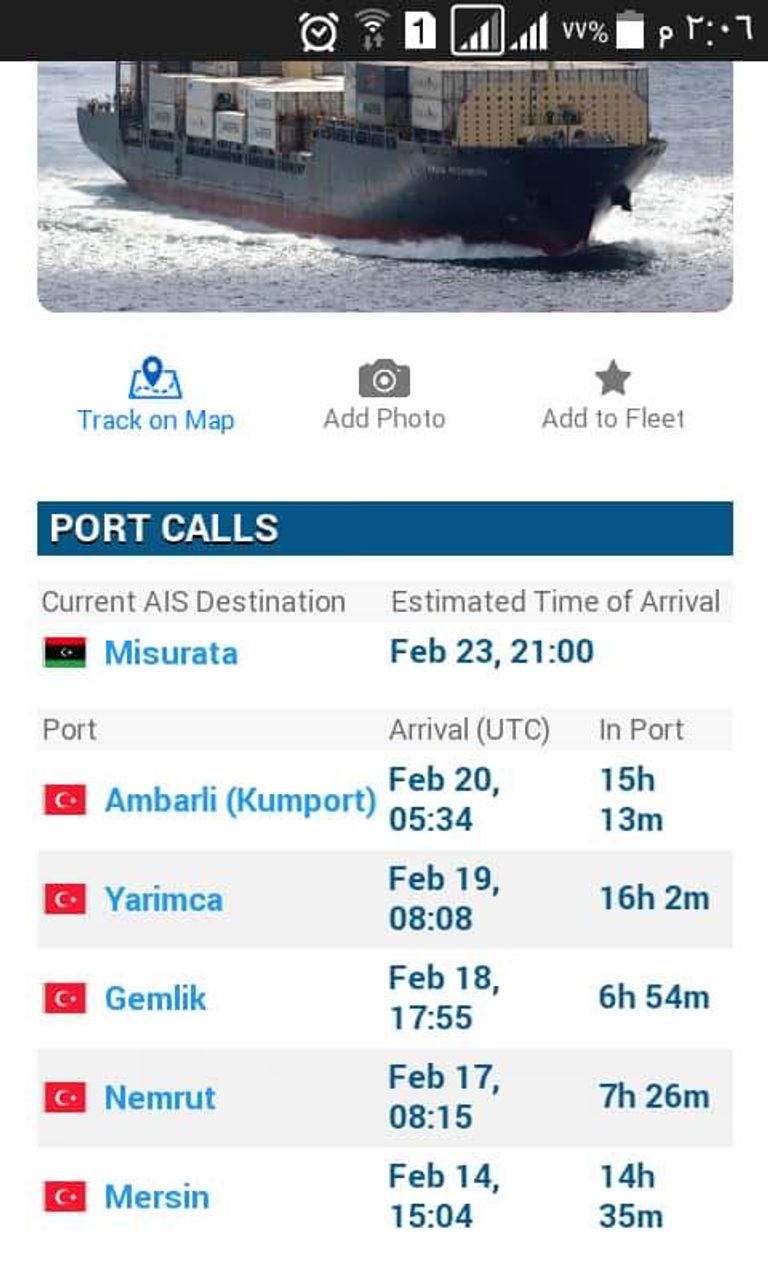View Gemlik port details
This screenshot has width=768, height=1280.
155,998
